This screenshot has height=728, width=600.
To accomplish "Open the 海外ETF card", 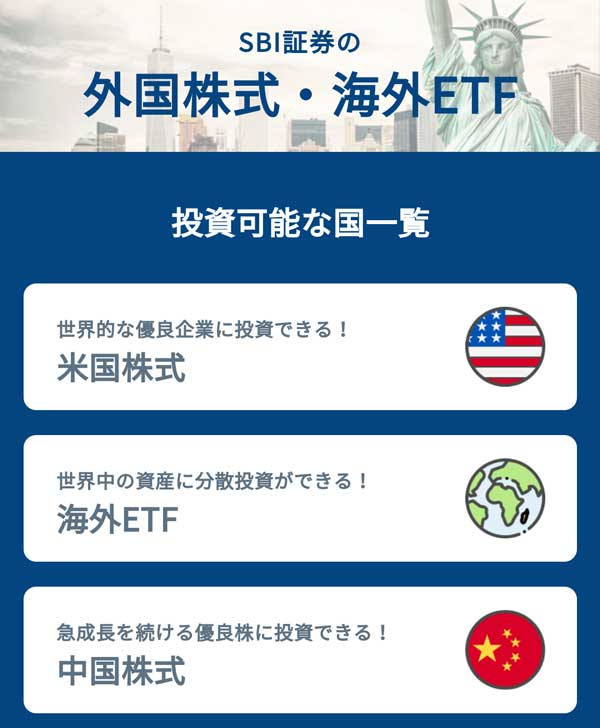I will pos(300,498).
